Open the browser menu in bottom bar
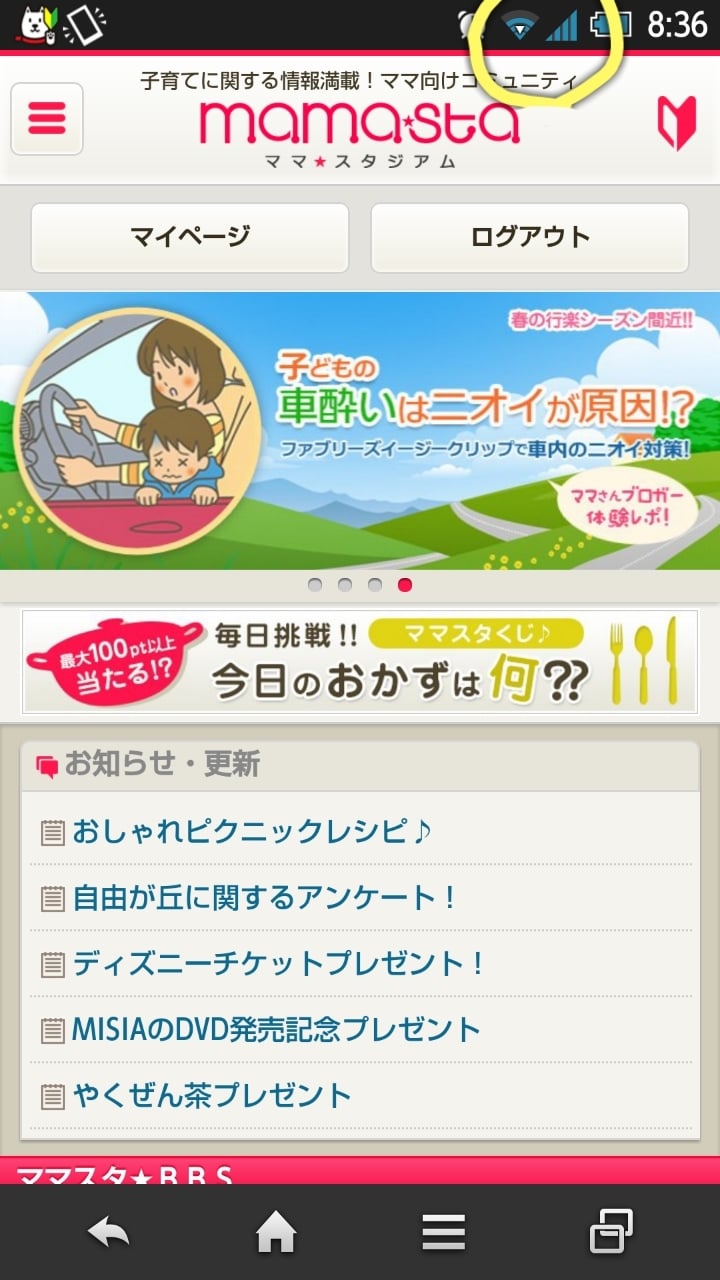The width and height of the screenshot is (720, 1280). [444, 1232]
